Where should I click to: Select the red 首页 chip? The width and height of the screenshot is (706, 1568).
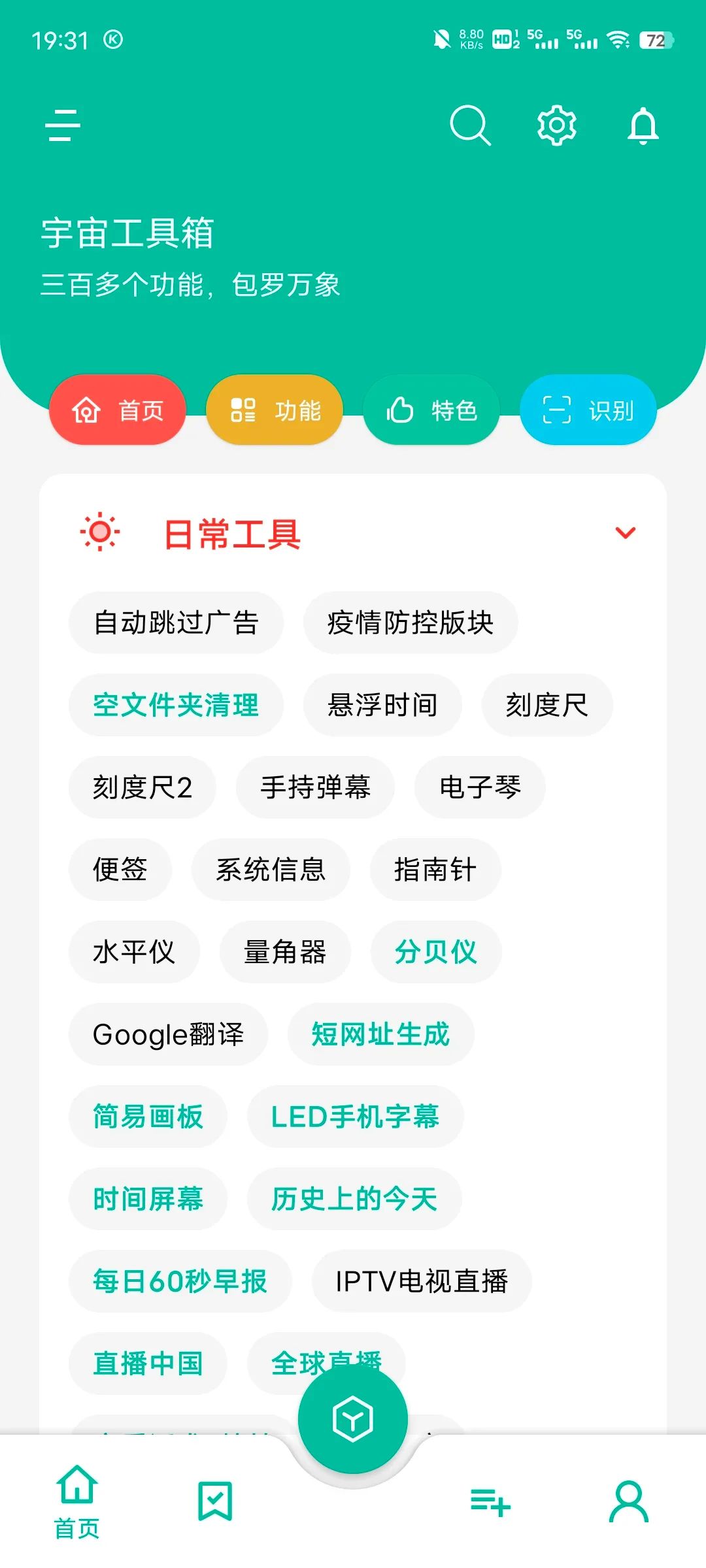tap(118, 410)
